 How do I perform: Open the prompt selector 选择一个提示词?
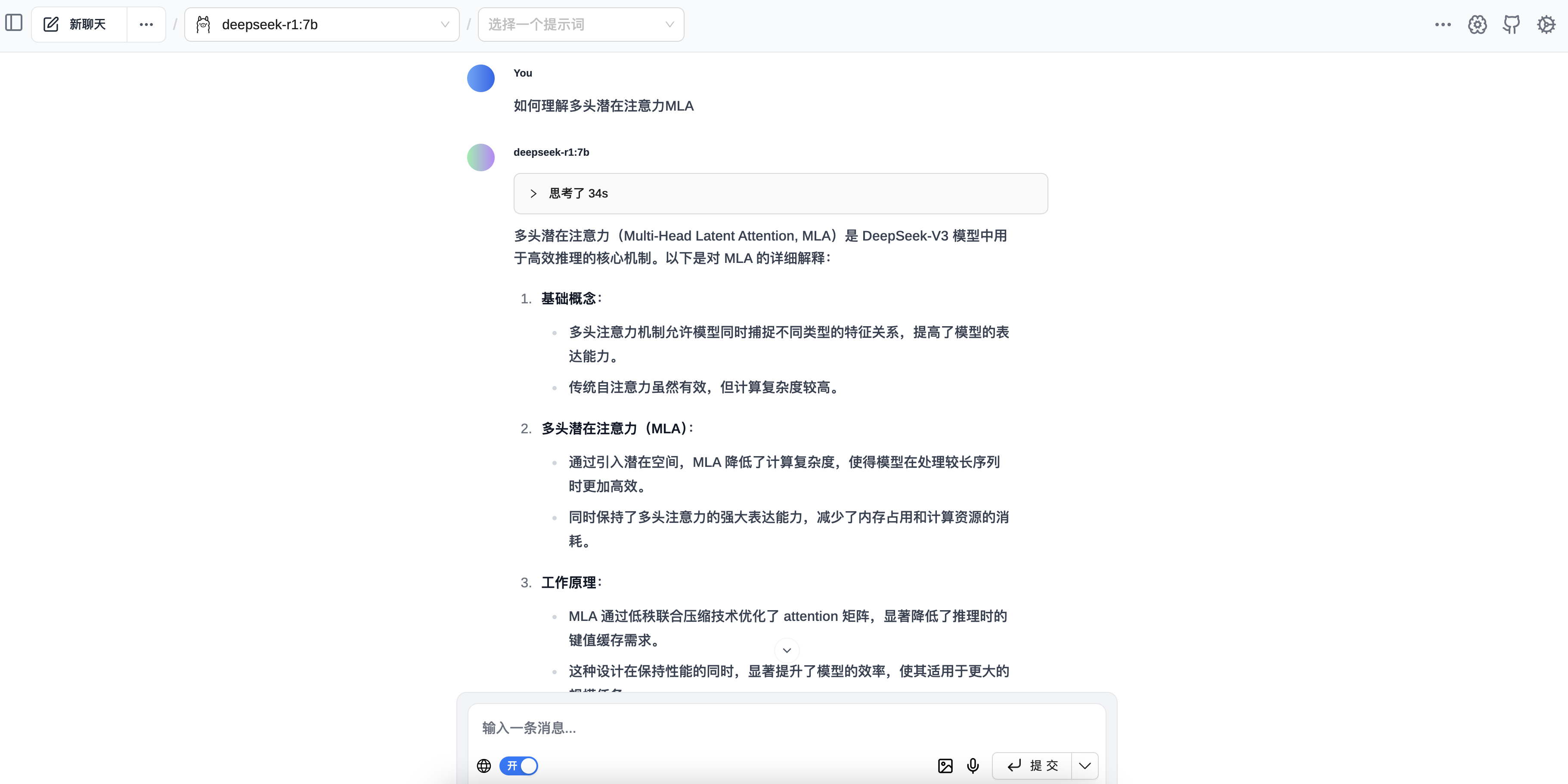click(x=581, y=25)
